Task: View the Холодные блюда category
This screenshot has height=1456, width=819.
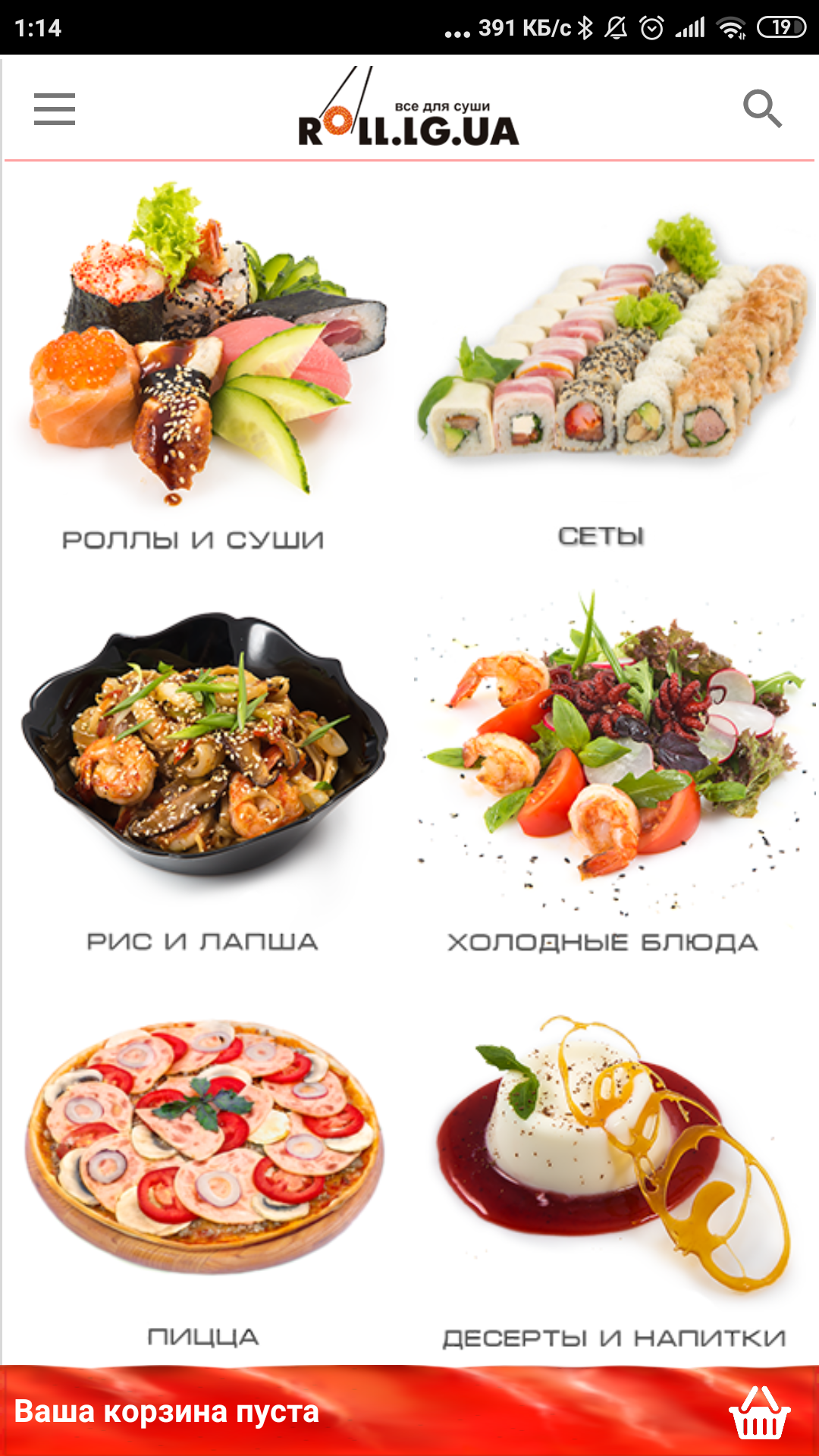Action: [614, 766]
